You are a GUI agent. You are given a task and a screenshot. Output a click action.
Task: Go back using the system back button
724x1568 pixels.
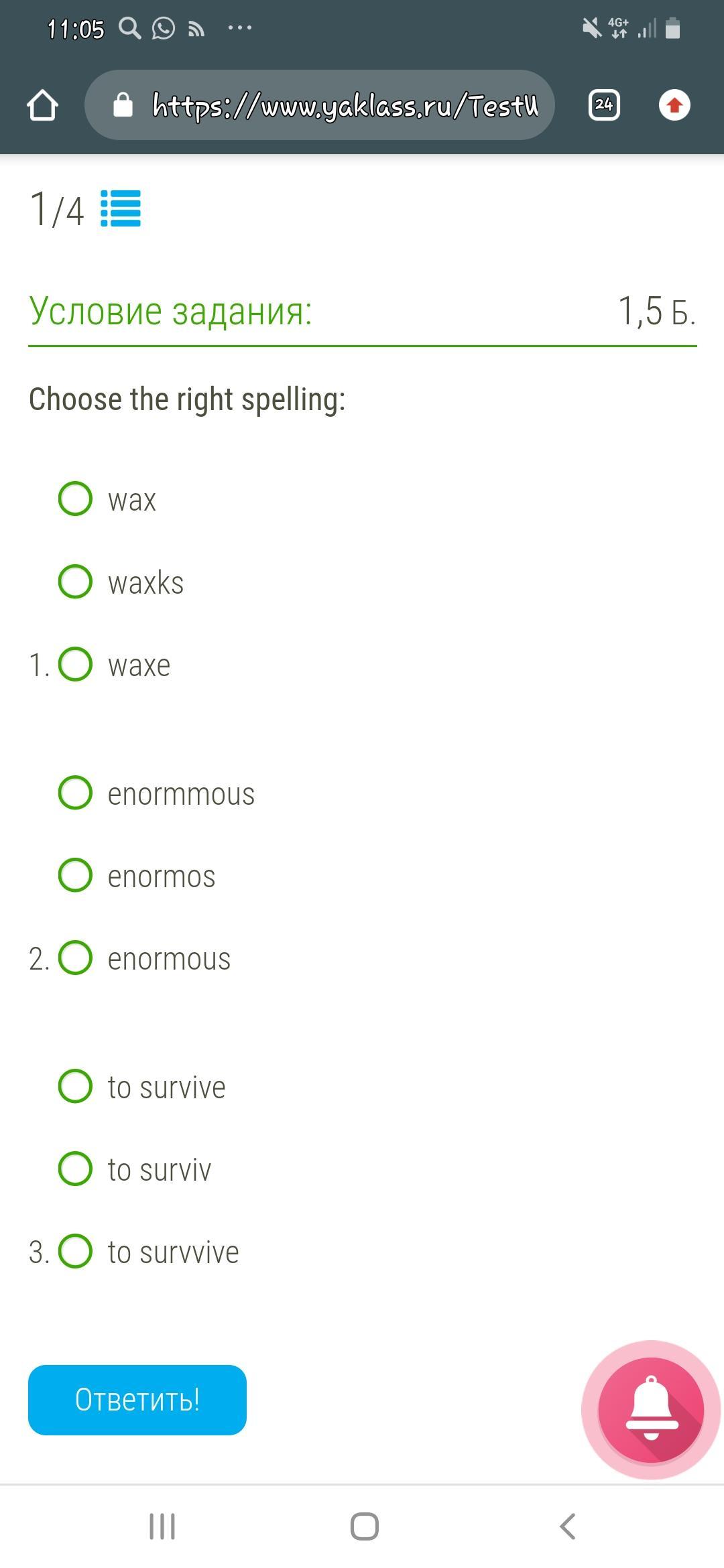(x=567, y=1526)
